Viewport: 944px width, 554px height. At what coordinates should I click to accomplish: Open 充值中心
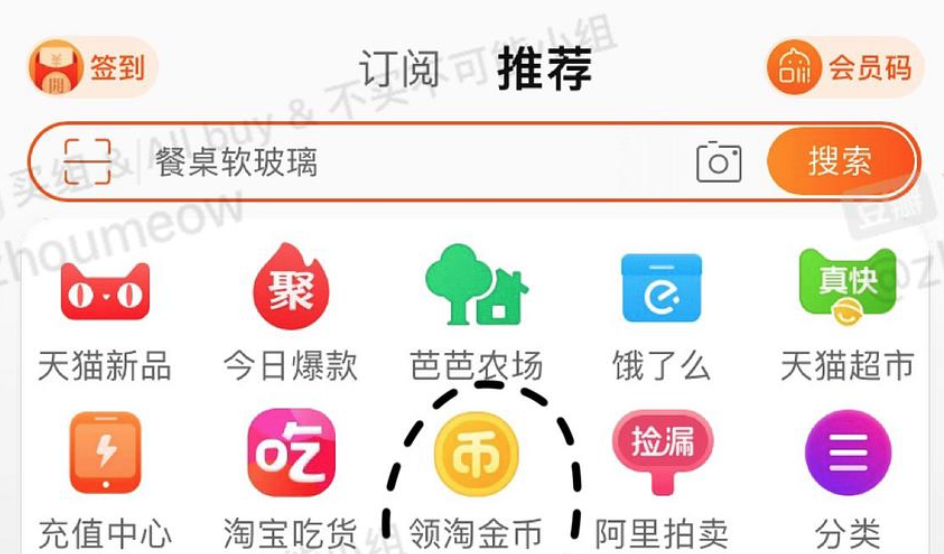click(x=105, y=480)
